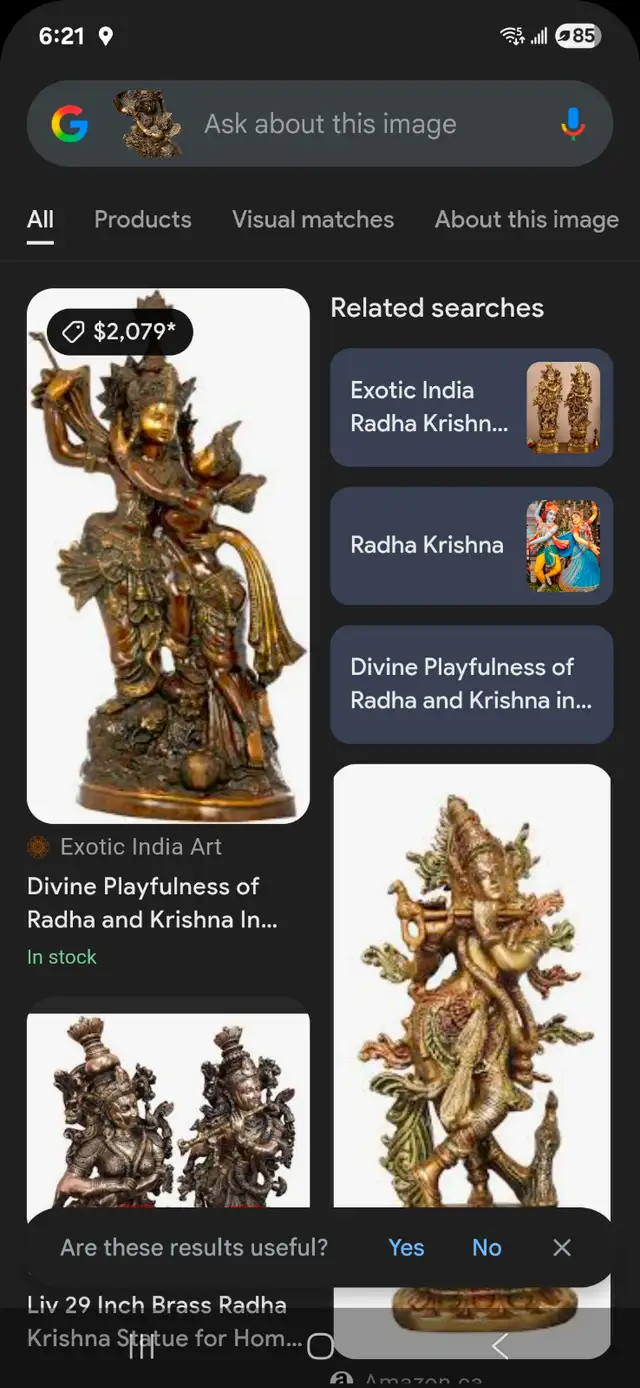Go back using the system navigation bar
This screenshot has height=1388, width=640.
click(x=500, y=1346)
